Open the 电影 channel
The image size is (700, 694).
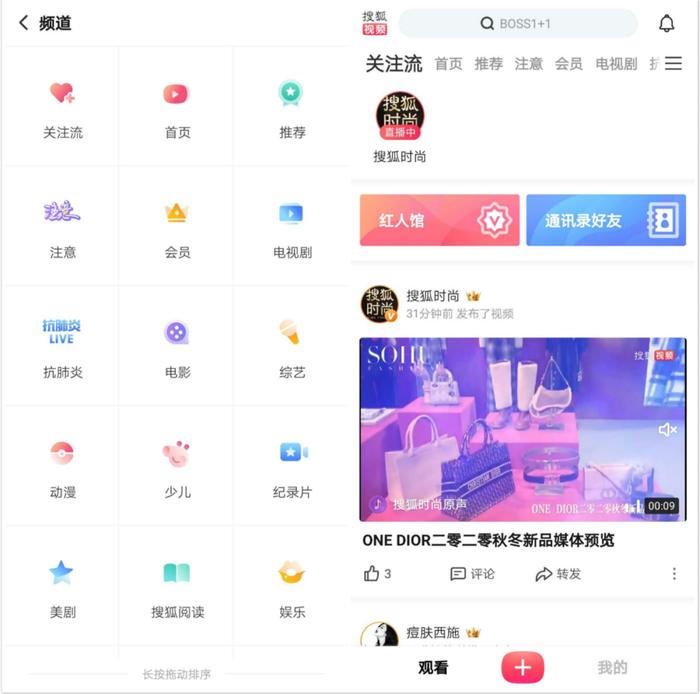(177, 347)
